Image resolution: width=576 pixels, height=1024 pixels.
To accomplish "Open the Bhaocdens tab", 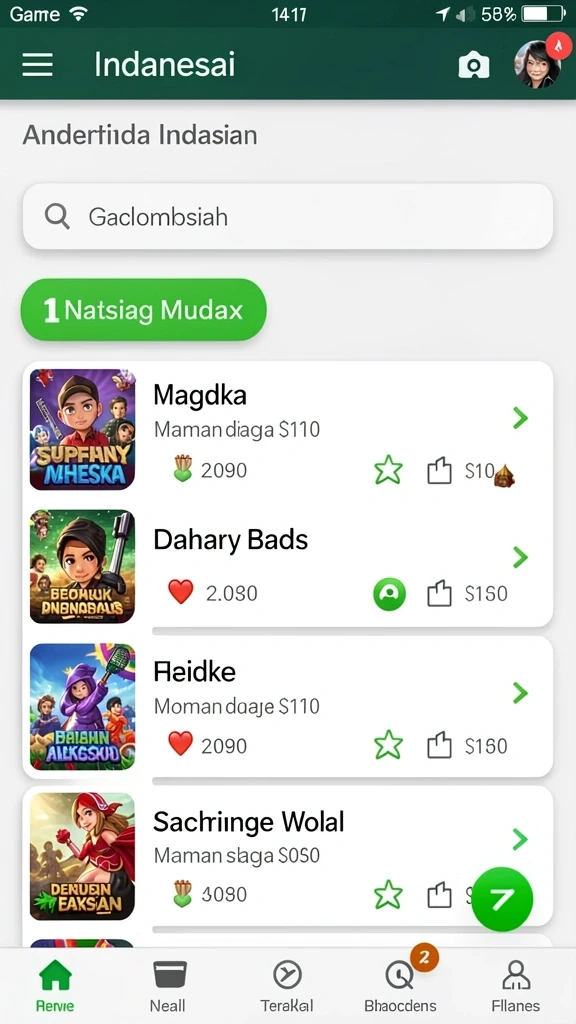I will tap(400, 986).
